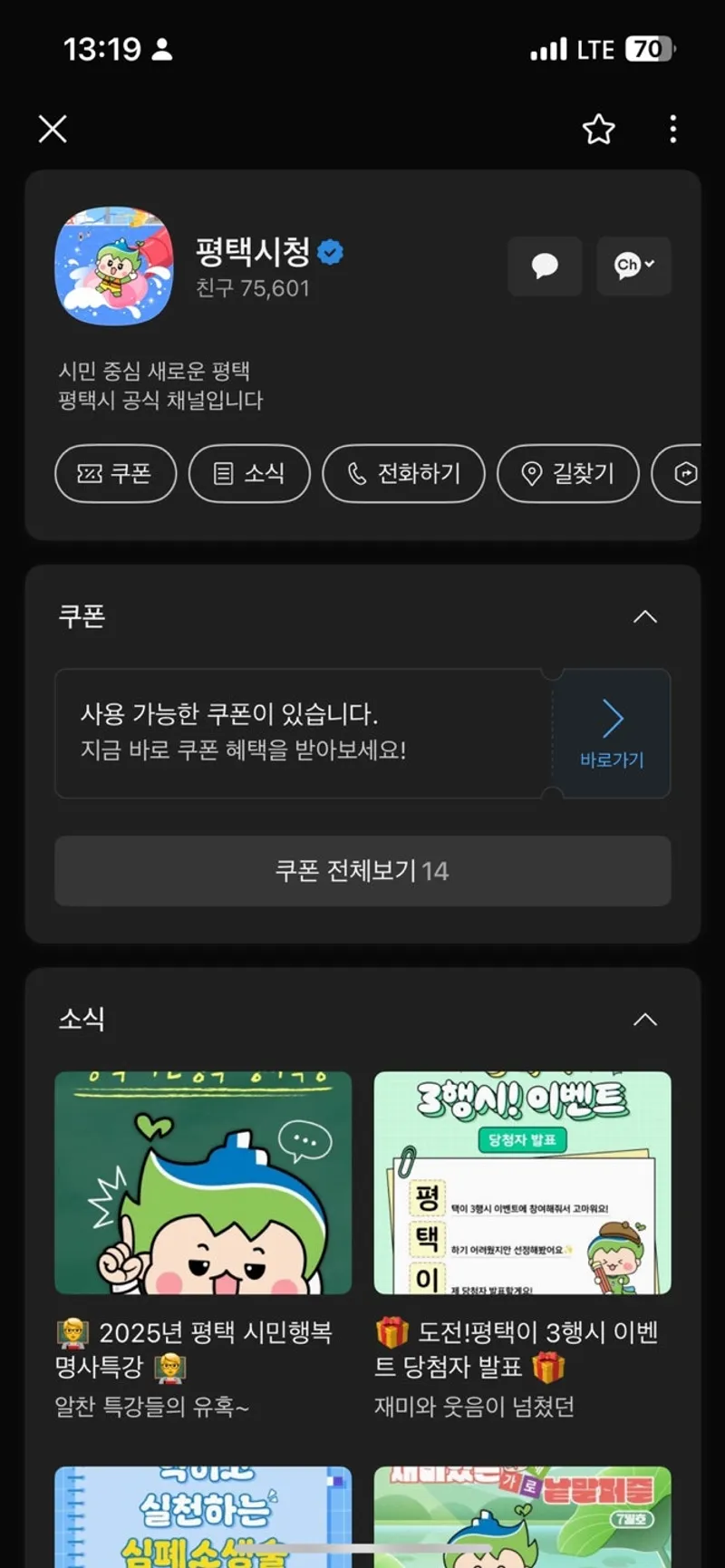Select the 소식 chip
725x1568 pixels.
(249, 473)
